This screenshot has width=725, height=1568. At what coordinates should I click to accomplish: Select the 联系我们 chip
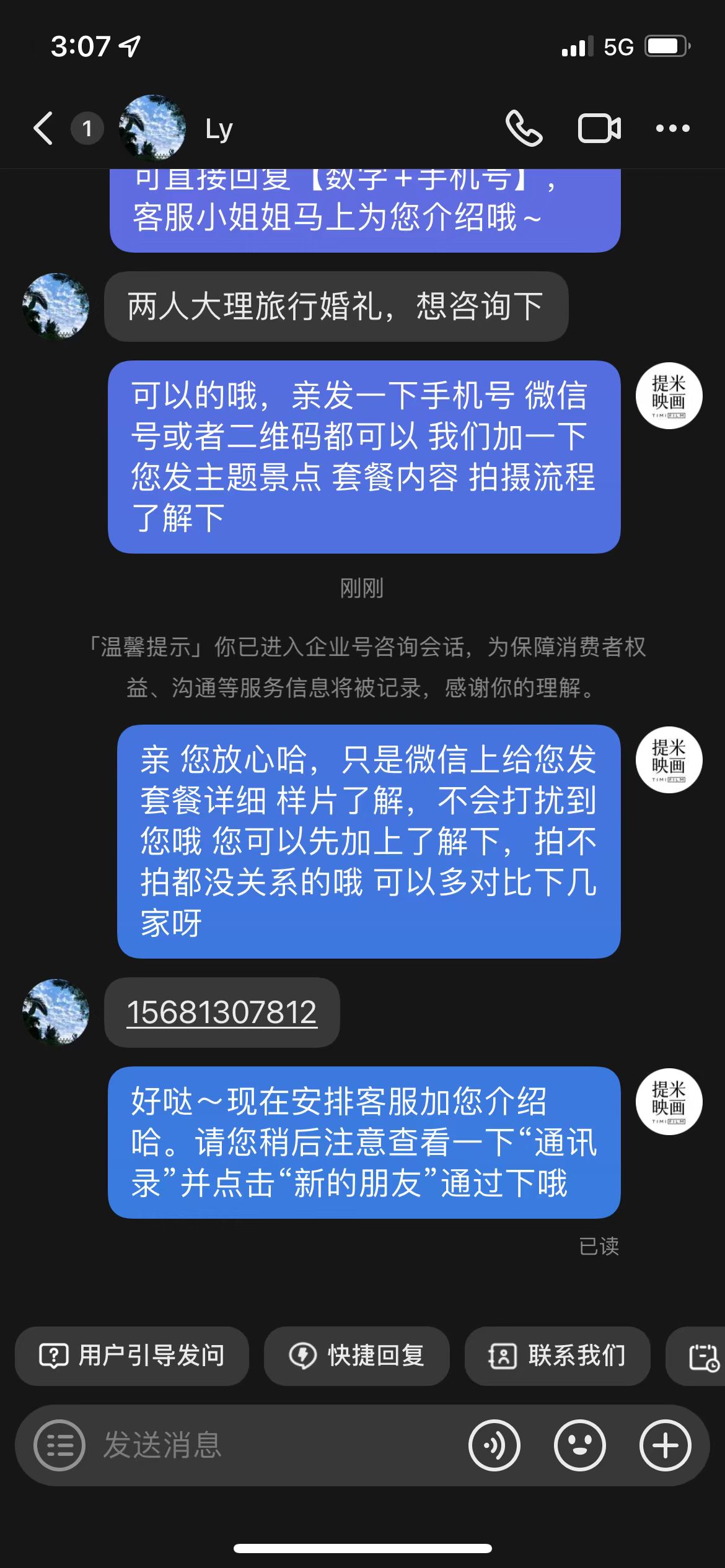[558, 1356]
